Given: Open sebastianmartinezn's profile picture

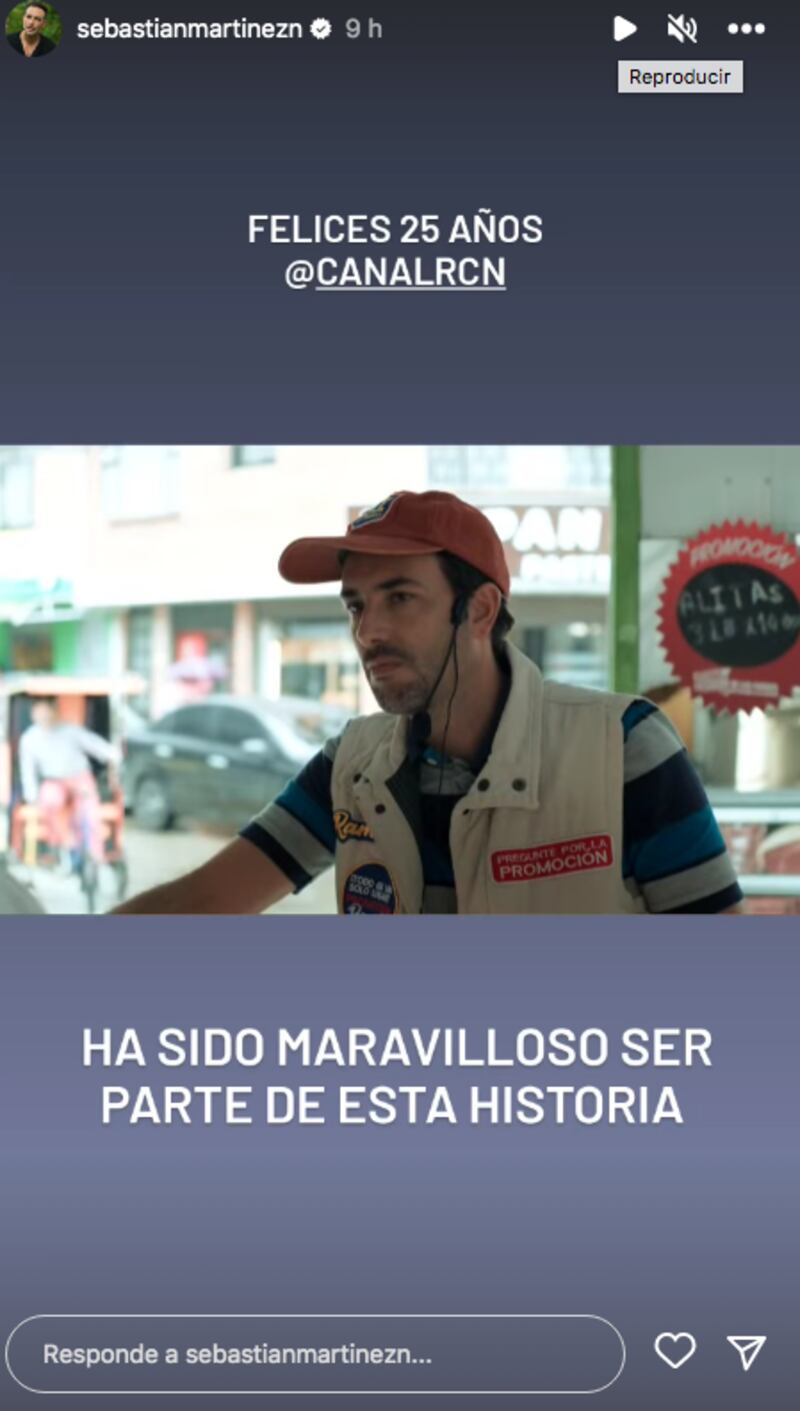Looking at the screenshot, I should click(33, 29).
